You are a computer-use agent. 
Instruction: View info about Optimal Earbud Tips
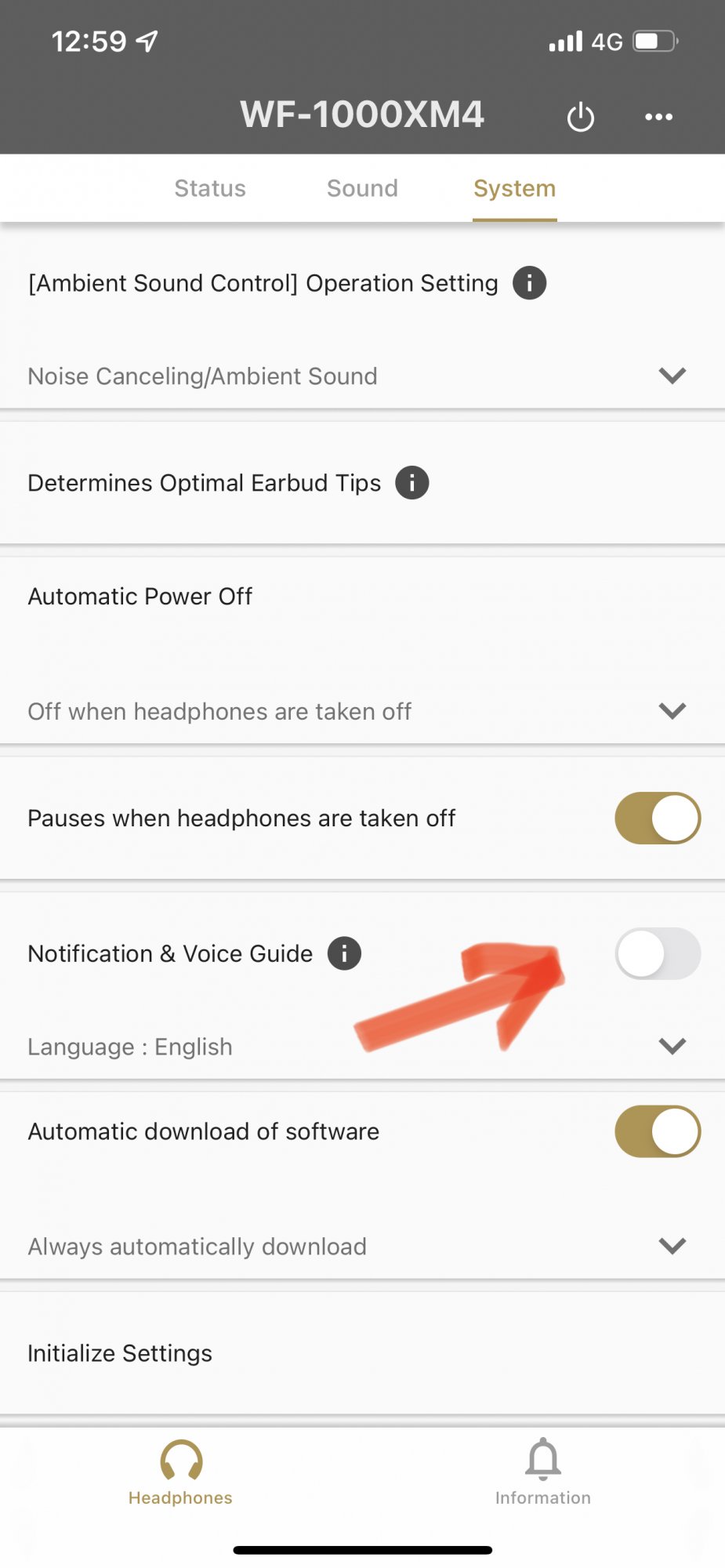pos(411,483)
